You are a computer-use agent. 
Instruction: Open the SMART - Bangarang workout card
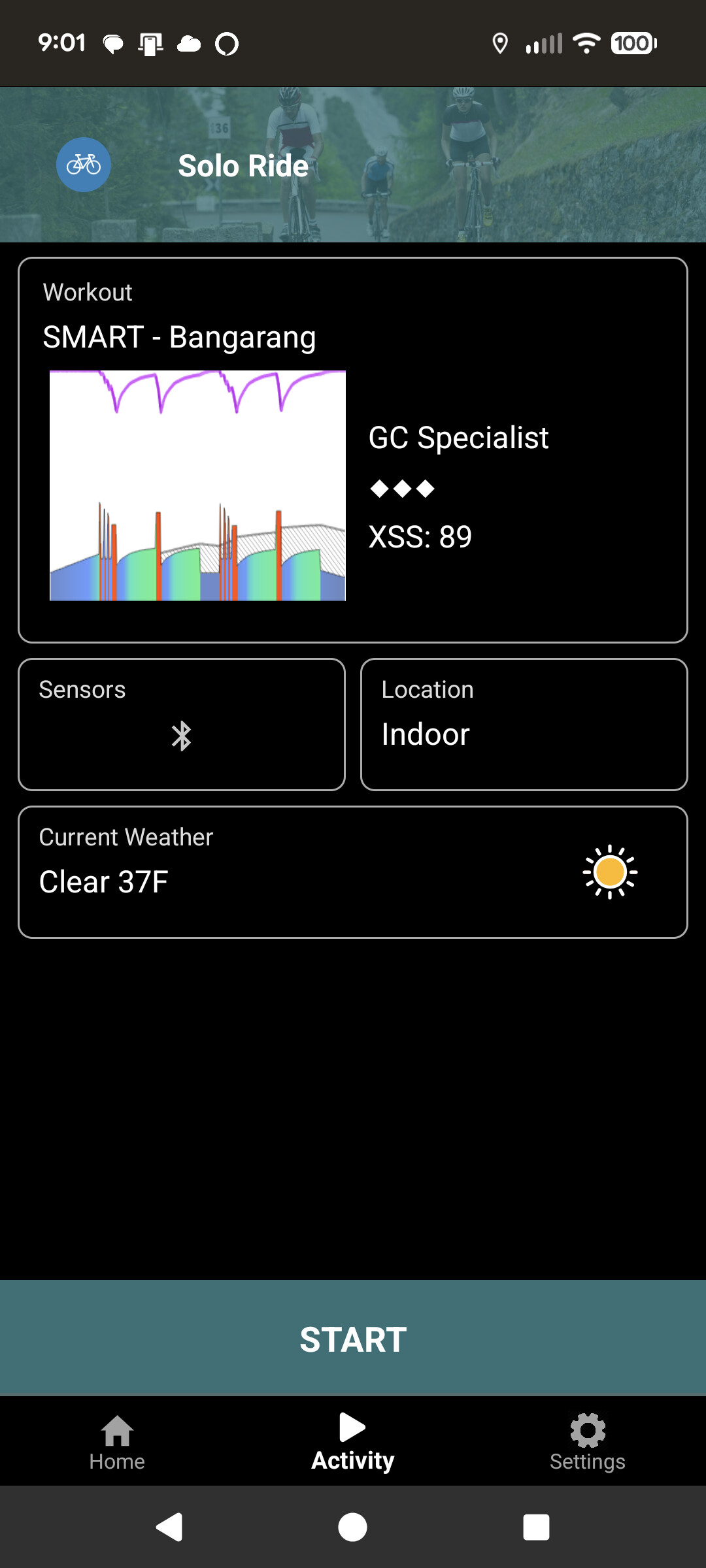coord(353,449)
